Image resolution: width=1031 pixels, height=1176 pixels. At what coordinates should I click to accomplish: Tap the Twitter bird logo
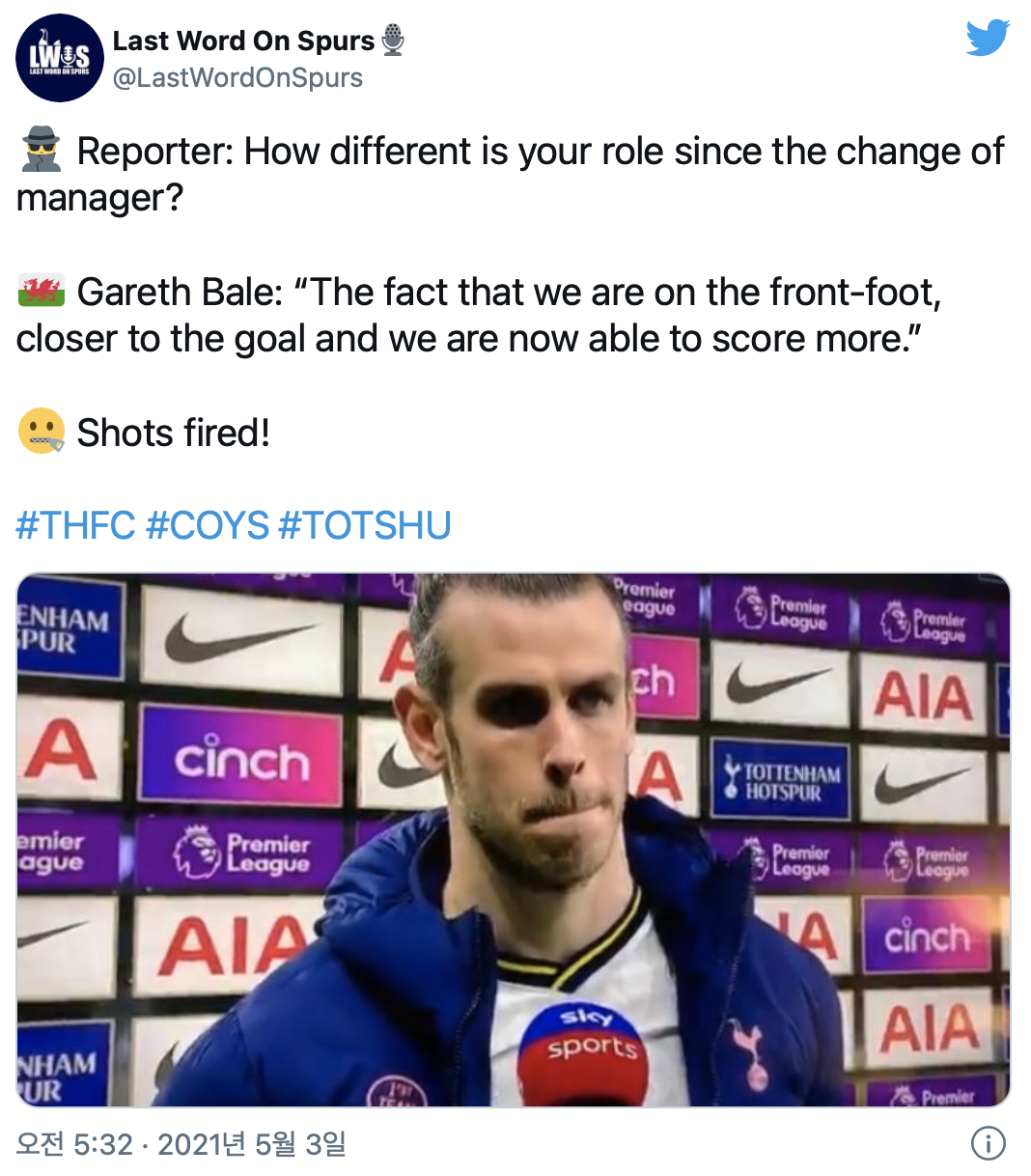pyautogui.click(x=987, y=39)
